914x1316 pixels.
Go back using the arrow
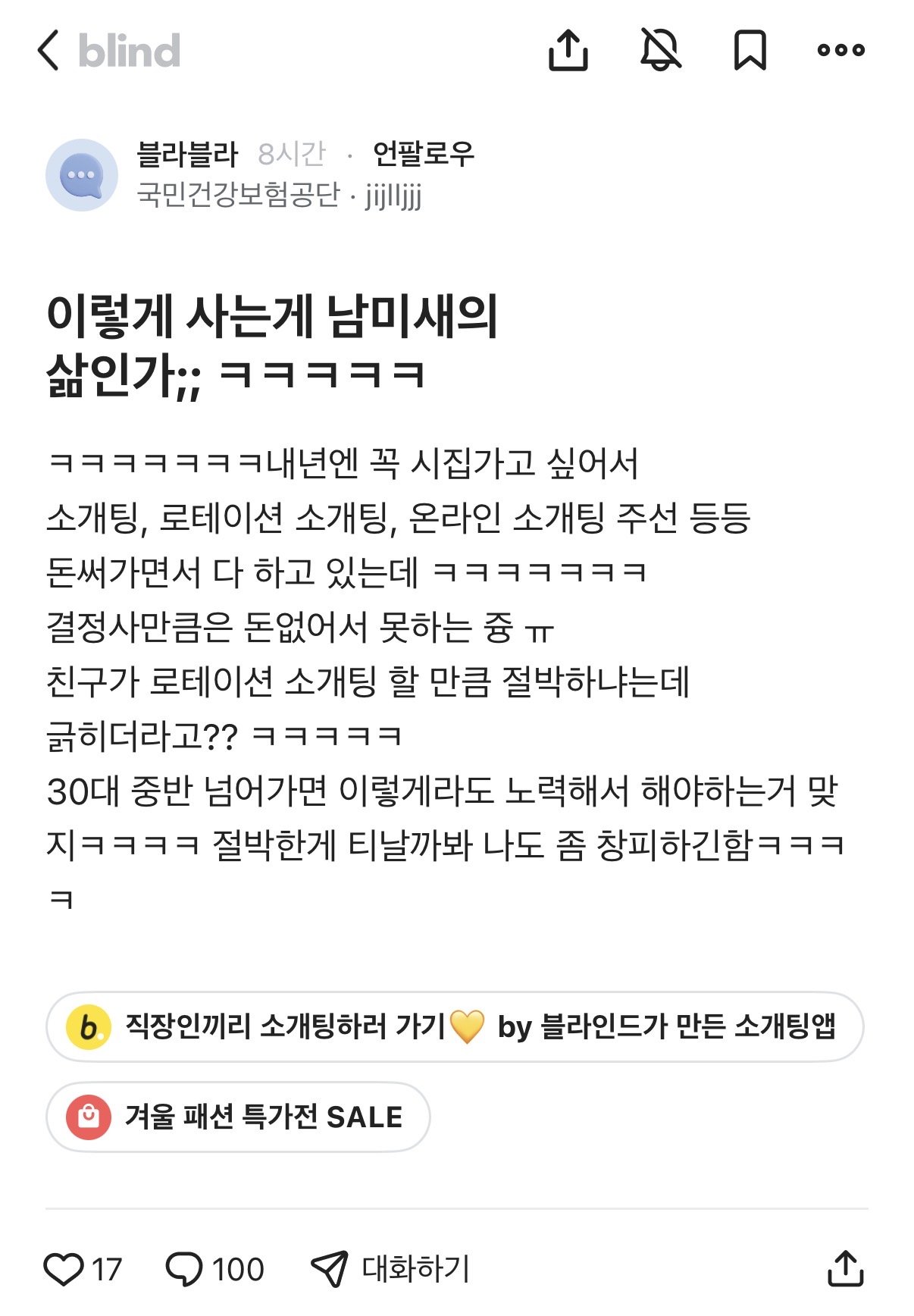pos(49,51)
